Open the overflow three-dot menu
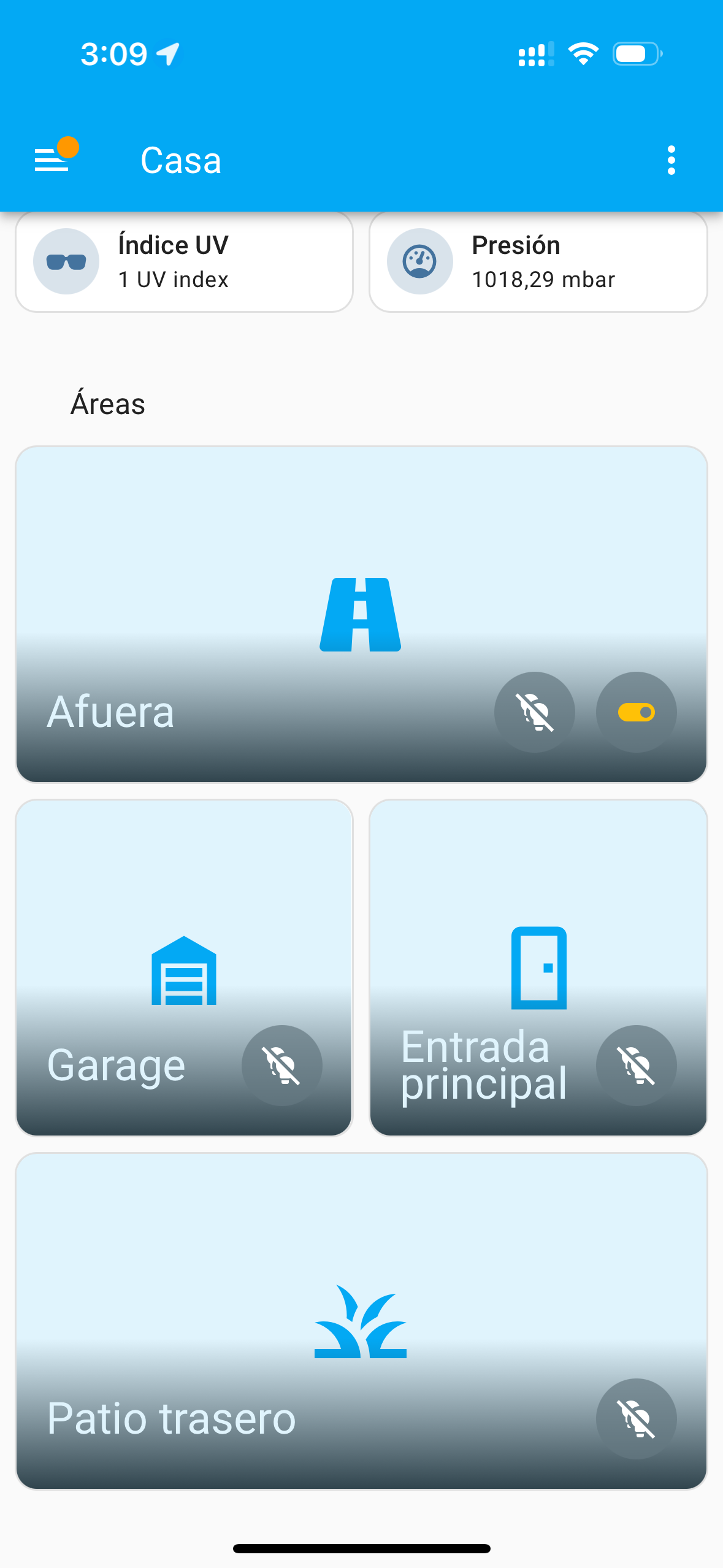 [x=671, y=159]
